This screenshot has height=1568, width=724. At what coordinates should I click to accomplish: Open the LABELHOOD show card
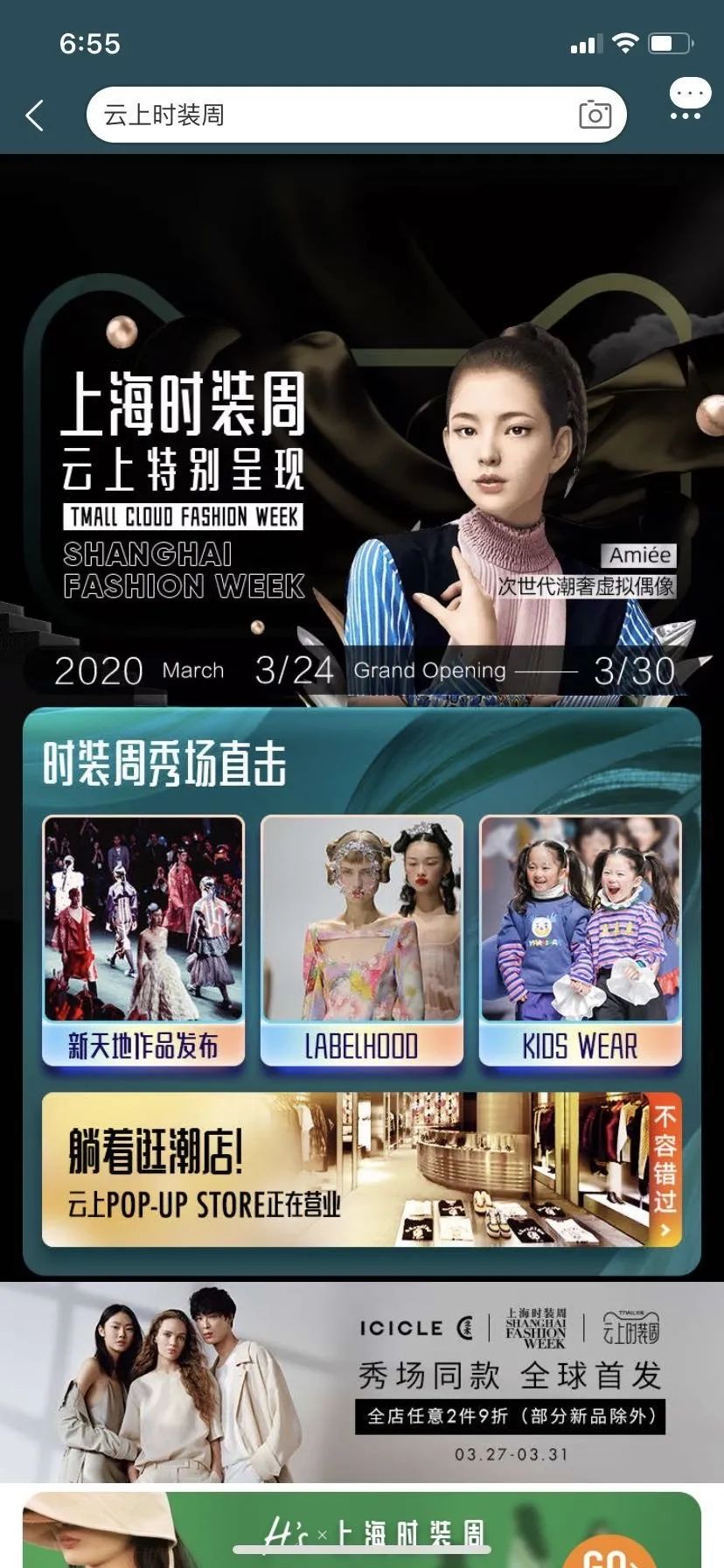click(x=362, y=941)
